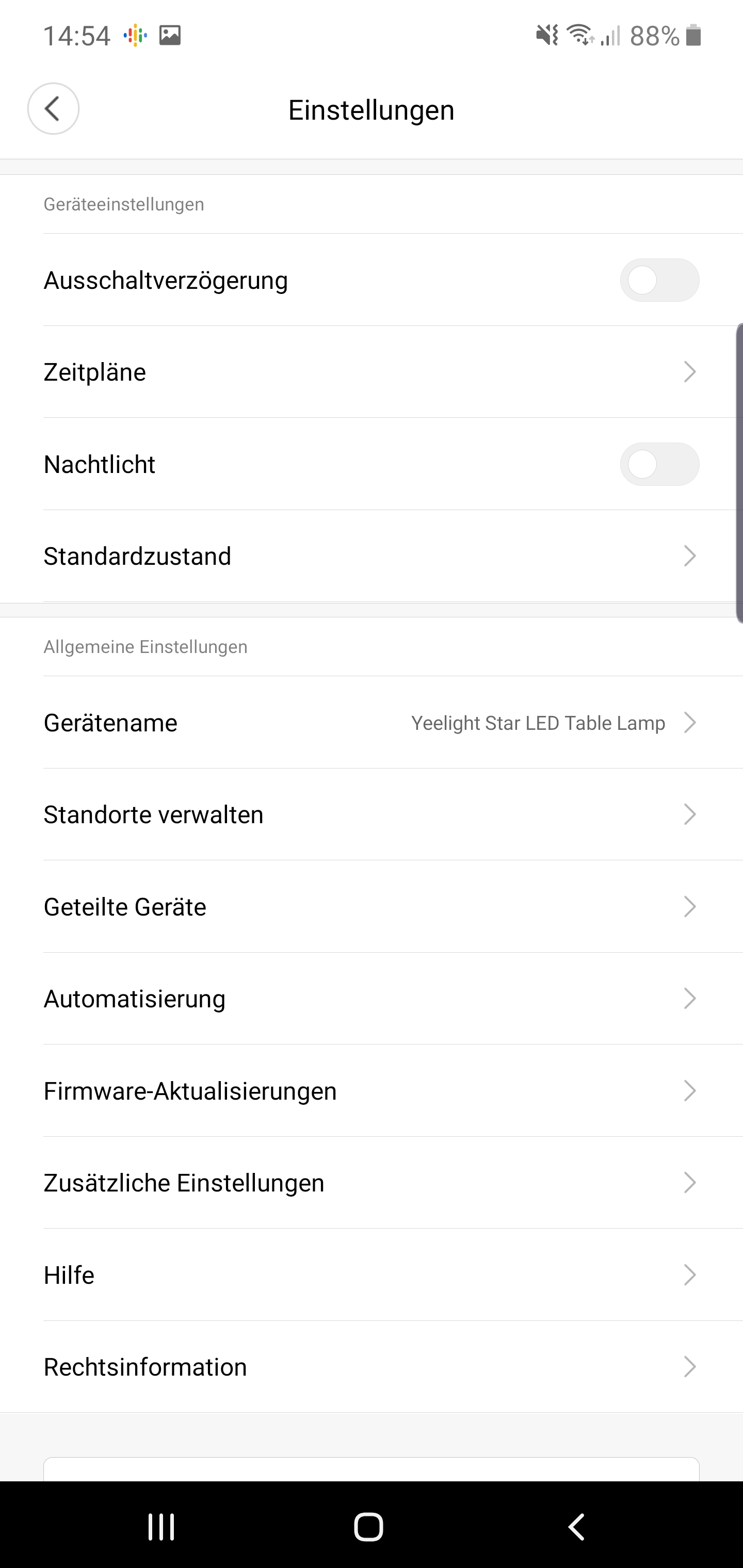Viewport: 743px width, 1568px height.
Task: Open Zusätzliche Einstellungen
Action: [372, 1183]
